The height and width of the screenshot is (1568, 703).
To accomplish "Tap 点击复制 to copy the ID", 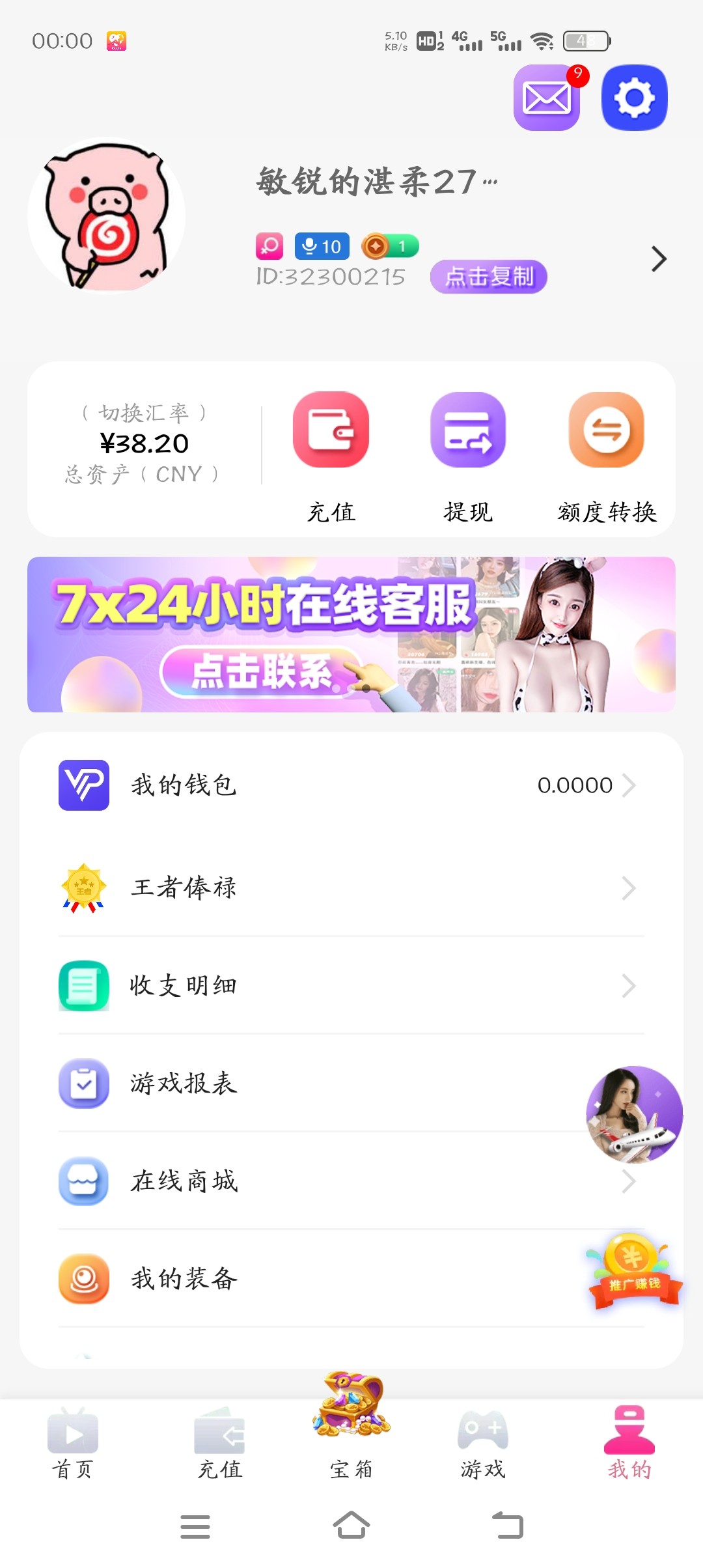I will pyautogui.click(x=488, y=277).
